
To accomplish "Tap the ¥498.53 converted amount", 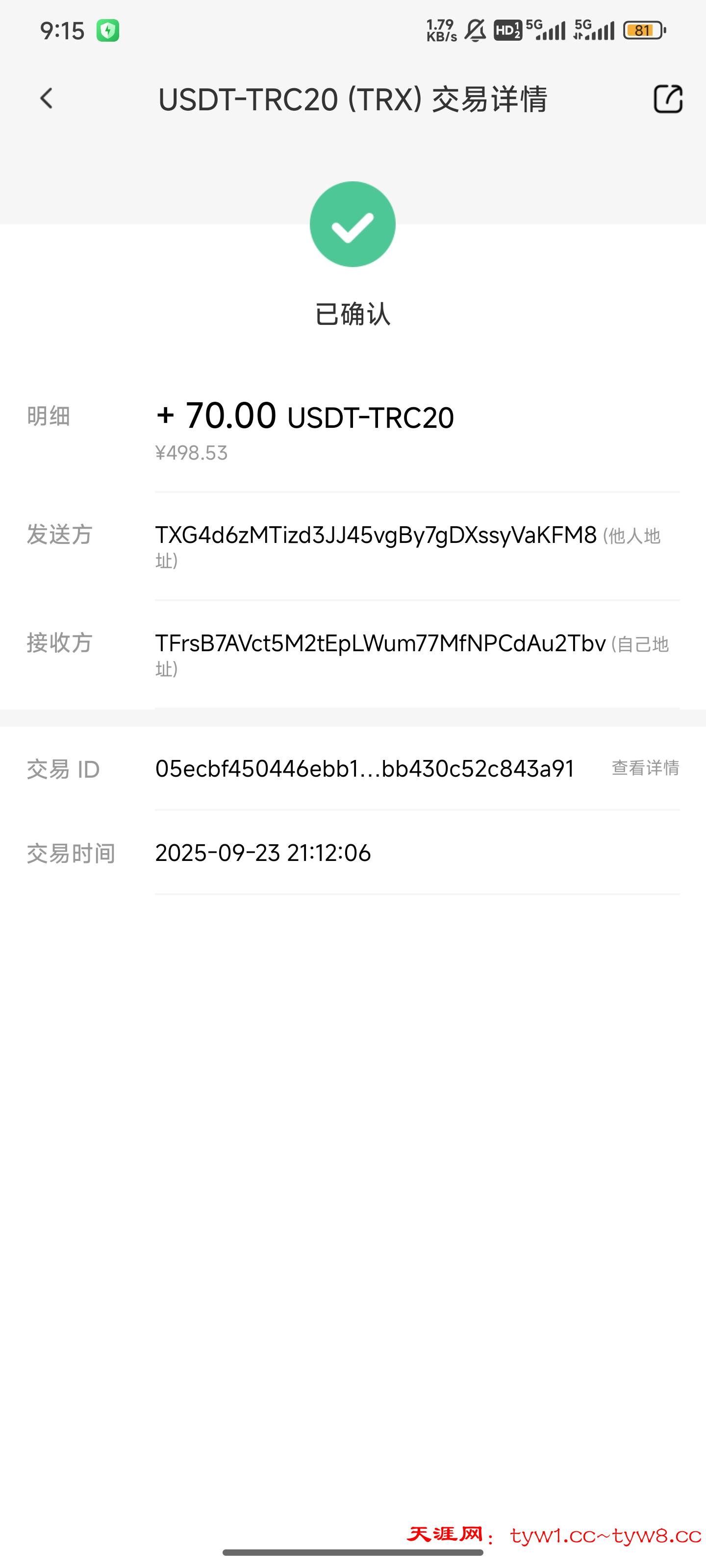I will tap(191, 452).
